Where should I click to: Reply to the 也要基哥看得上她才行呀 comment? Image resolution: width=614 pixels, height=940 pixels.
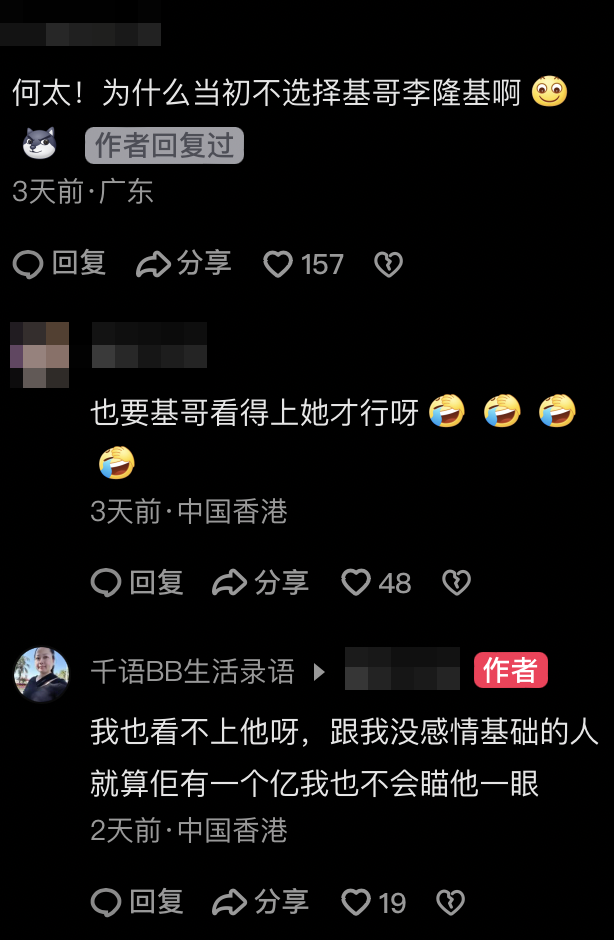pos(137,583)
